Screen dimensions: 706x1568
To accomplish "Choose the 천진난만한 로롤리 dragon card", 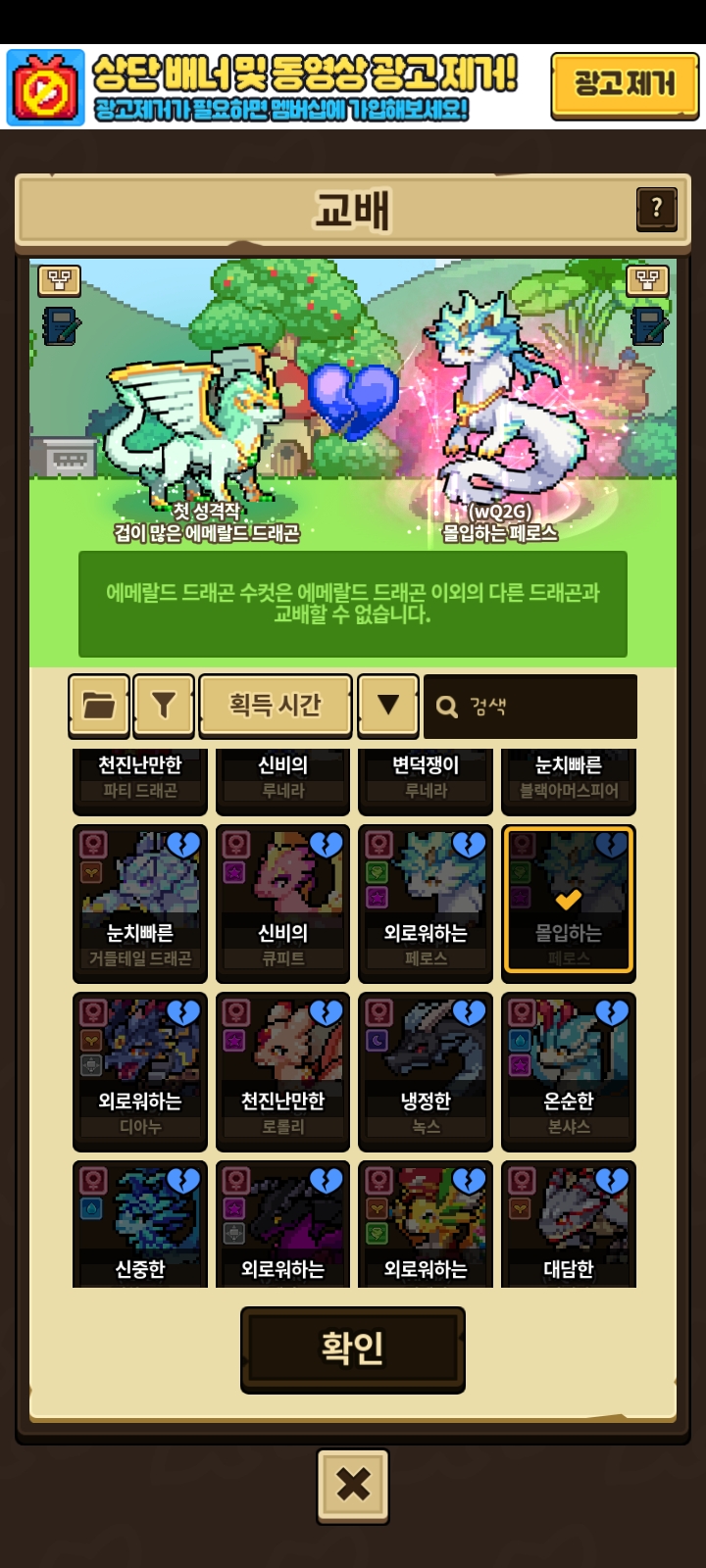I will click(x=282, y=1071).
